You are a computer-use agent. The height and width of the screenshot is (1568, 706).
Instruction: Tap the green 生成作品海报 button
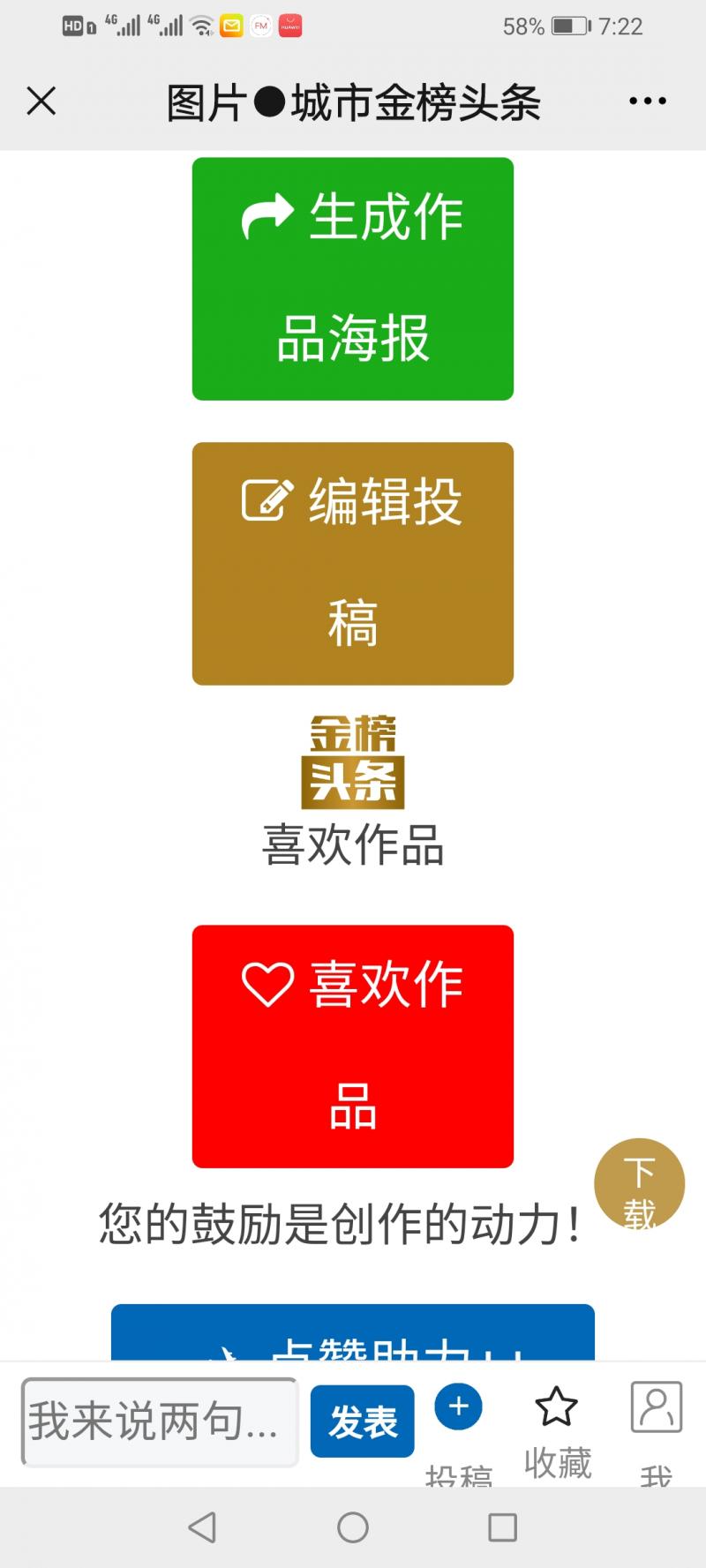[353, 279]
